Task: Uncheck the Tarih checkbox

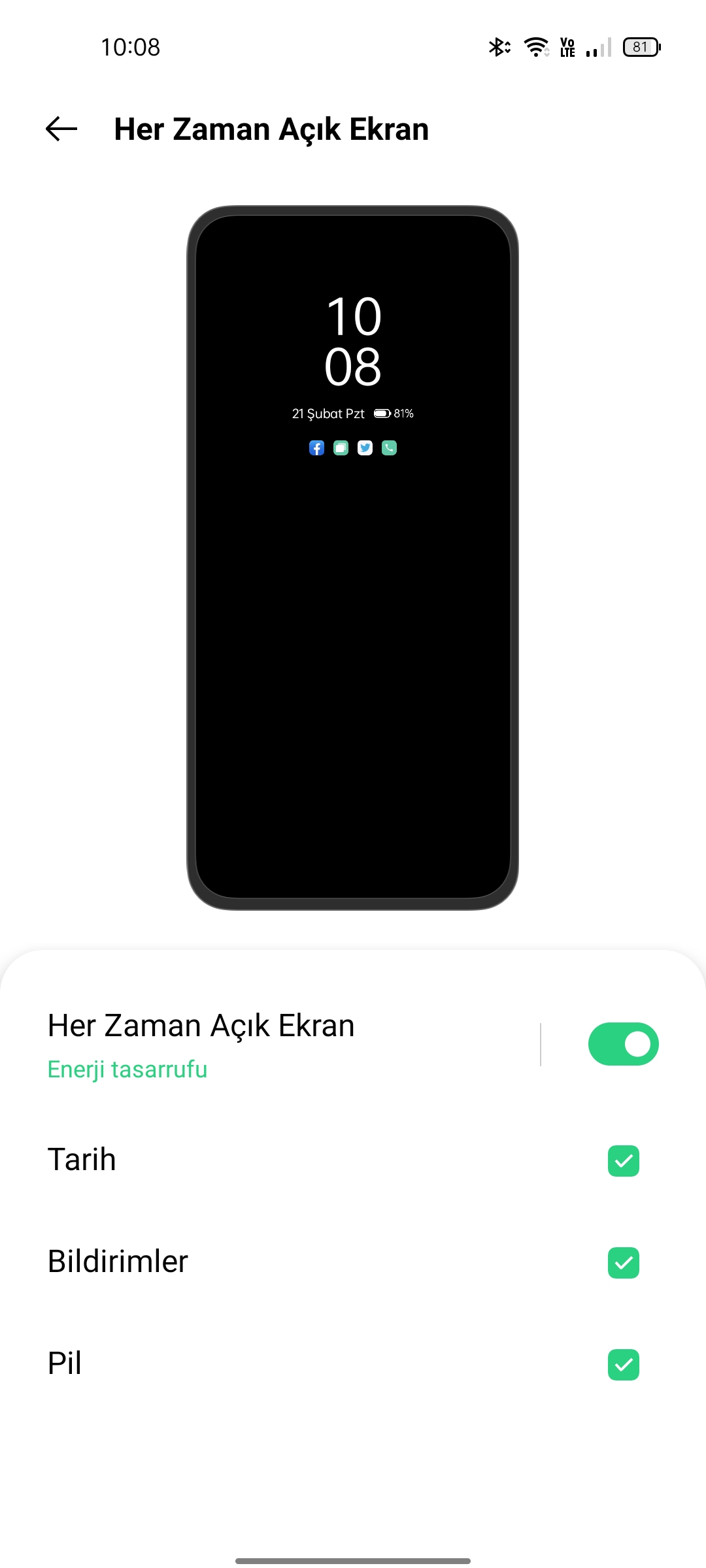Action: tap(623, 1161)
